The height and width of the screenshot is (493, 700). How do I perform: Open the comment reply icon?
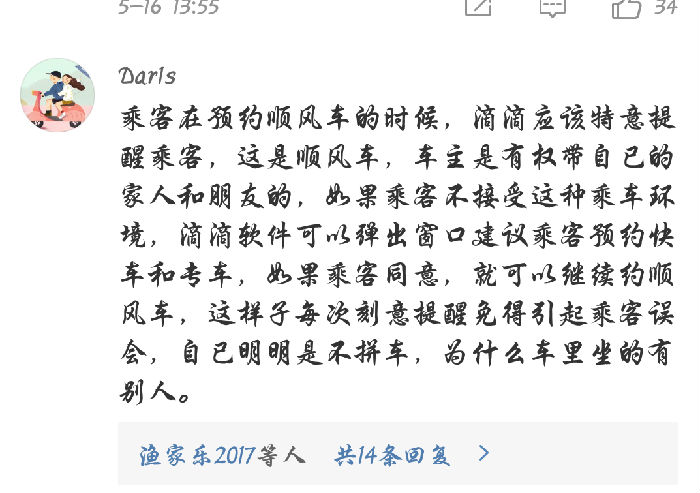tap(552, 8)
